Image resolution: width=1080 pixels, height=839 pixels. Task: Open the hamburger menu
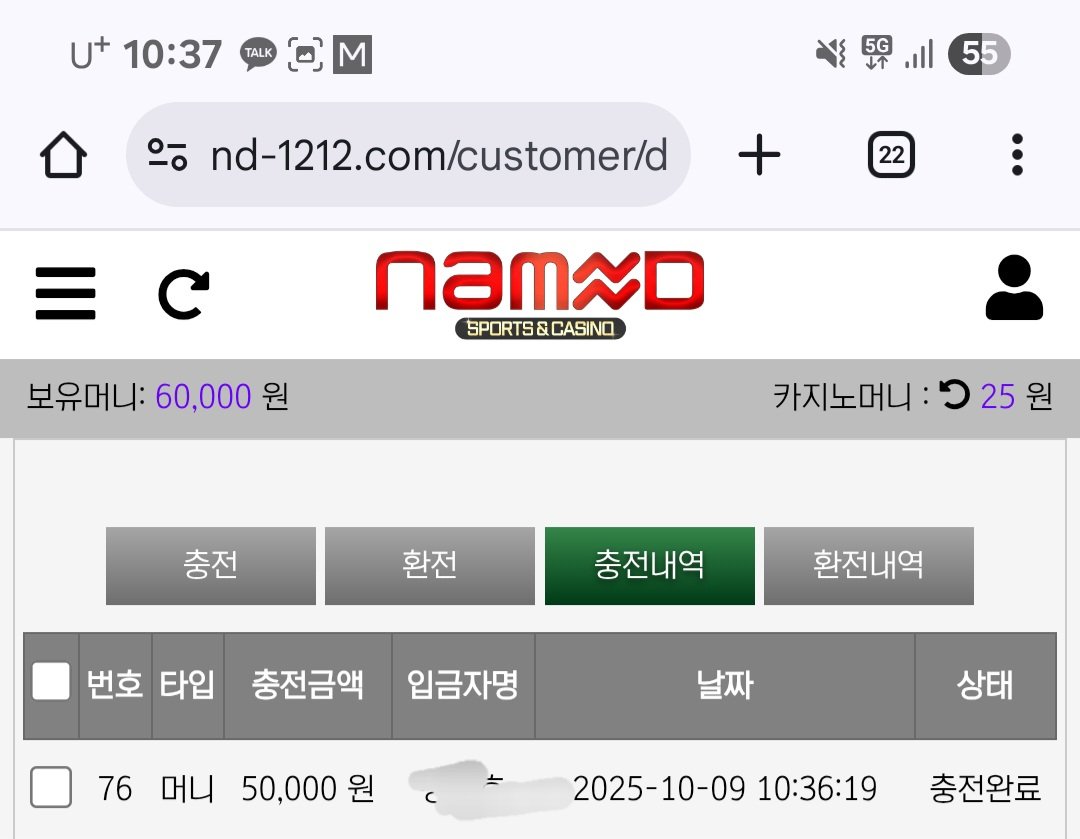[65, 294]
